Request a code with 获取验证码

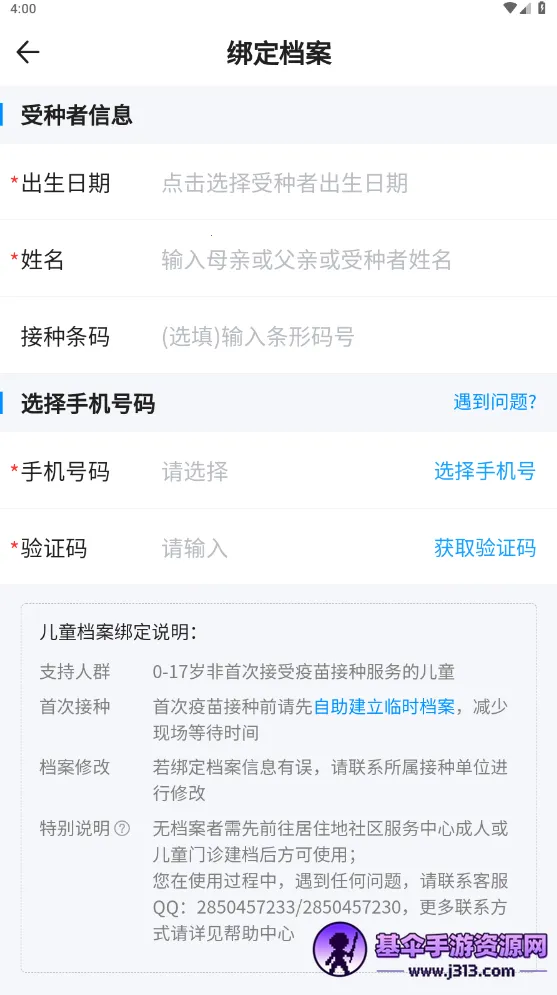click(x=485, y=548)
